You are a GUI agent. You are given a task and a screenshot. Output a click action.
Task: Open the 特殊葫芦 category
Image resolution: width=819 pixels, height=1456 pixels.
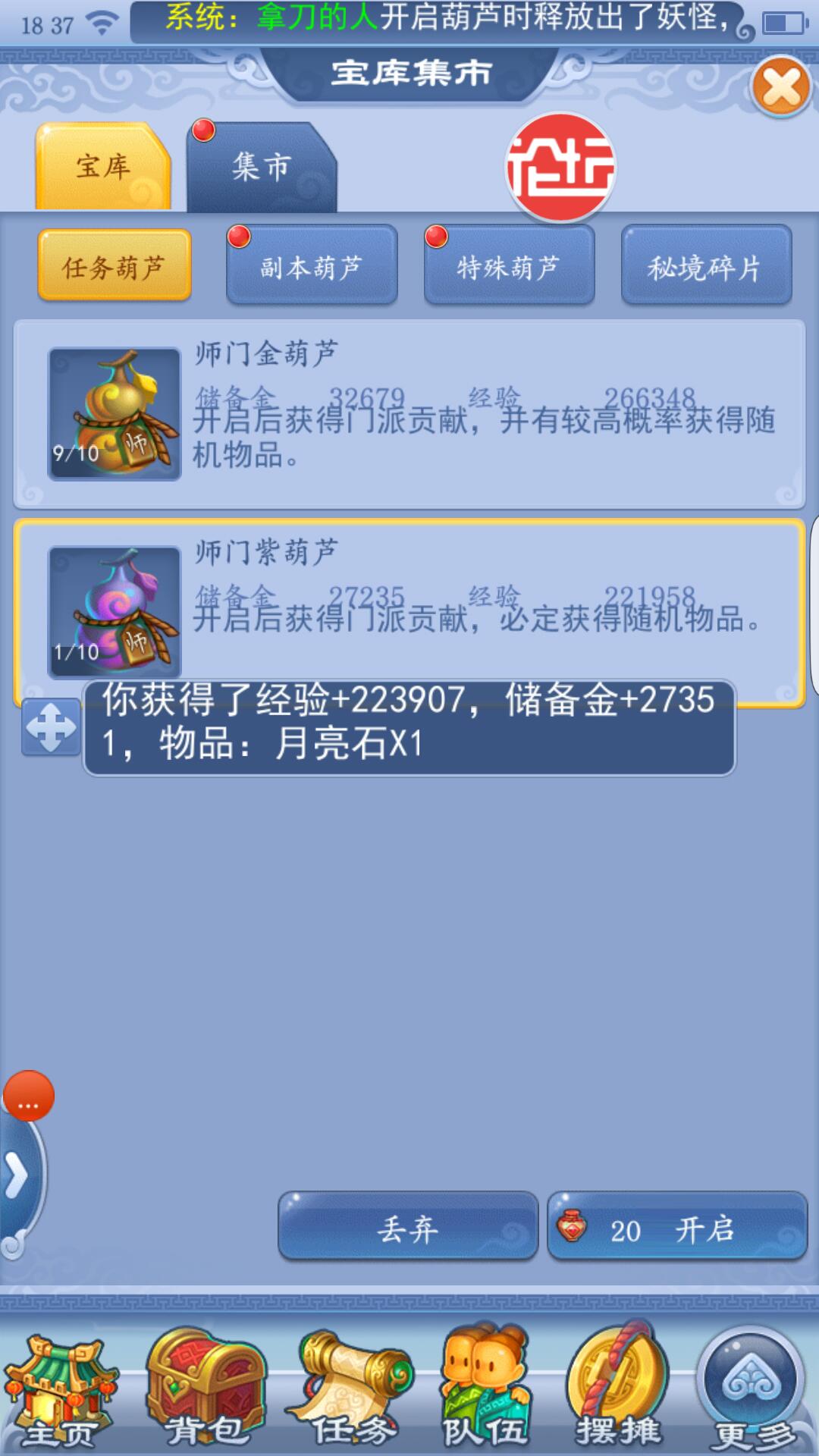(x=509, y=266)
